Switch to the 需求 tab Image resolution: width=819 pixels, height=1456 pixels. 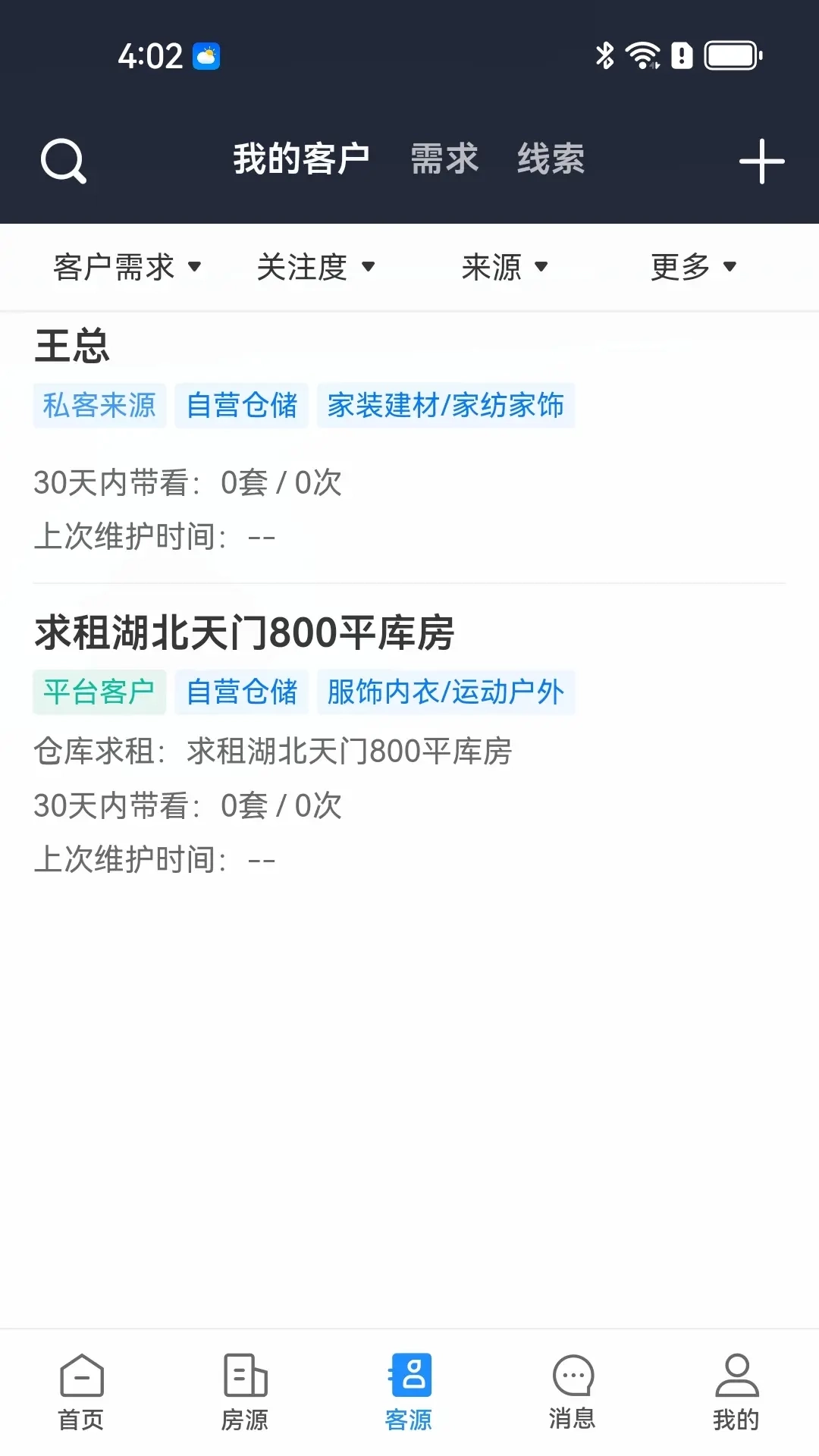[x=444, y=158]
